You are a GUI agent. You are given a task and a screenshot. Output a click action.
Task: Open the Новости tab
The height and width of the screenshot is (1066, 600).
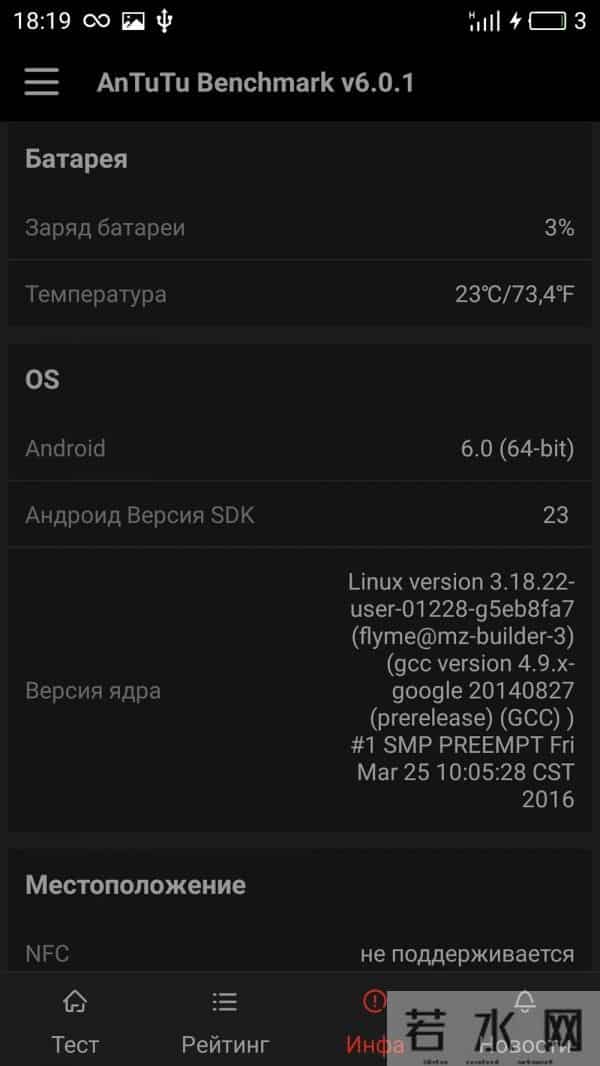click(x=524, y=1020)
